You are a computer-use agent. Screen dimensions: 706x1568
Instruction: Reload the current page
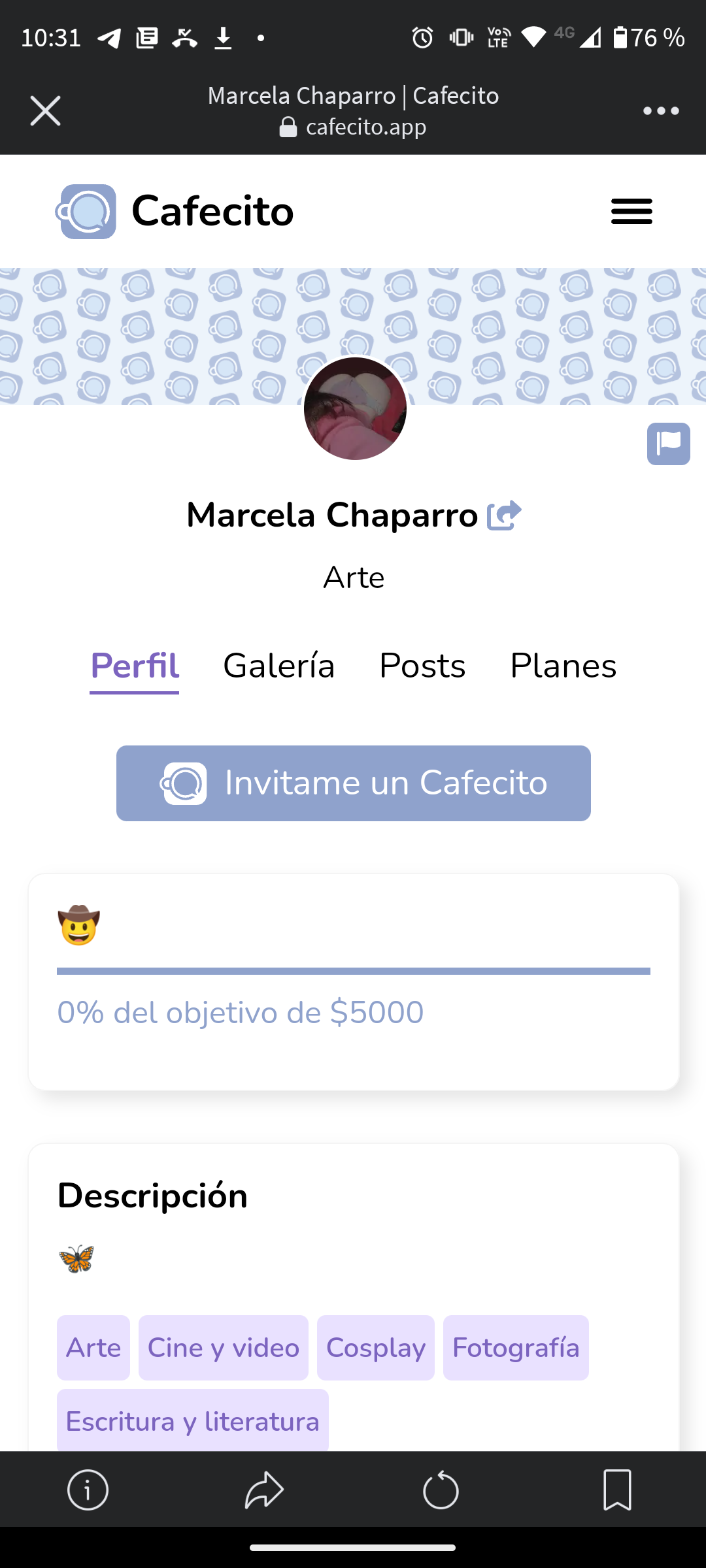tap(441, 1490)
